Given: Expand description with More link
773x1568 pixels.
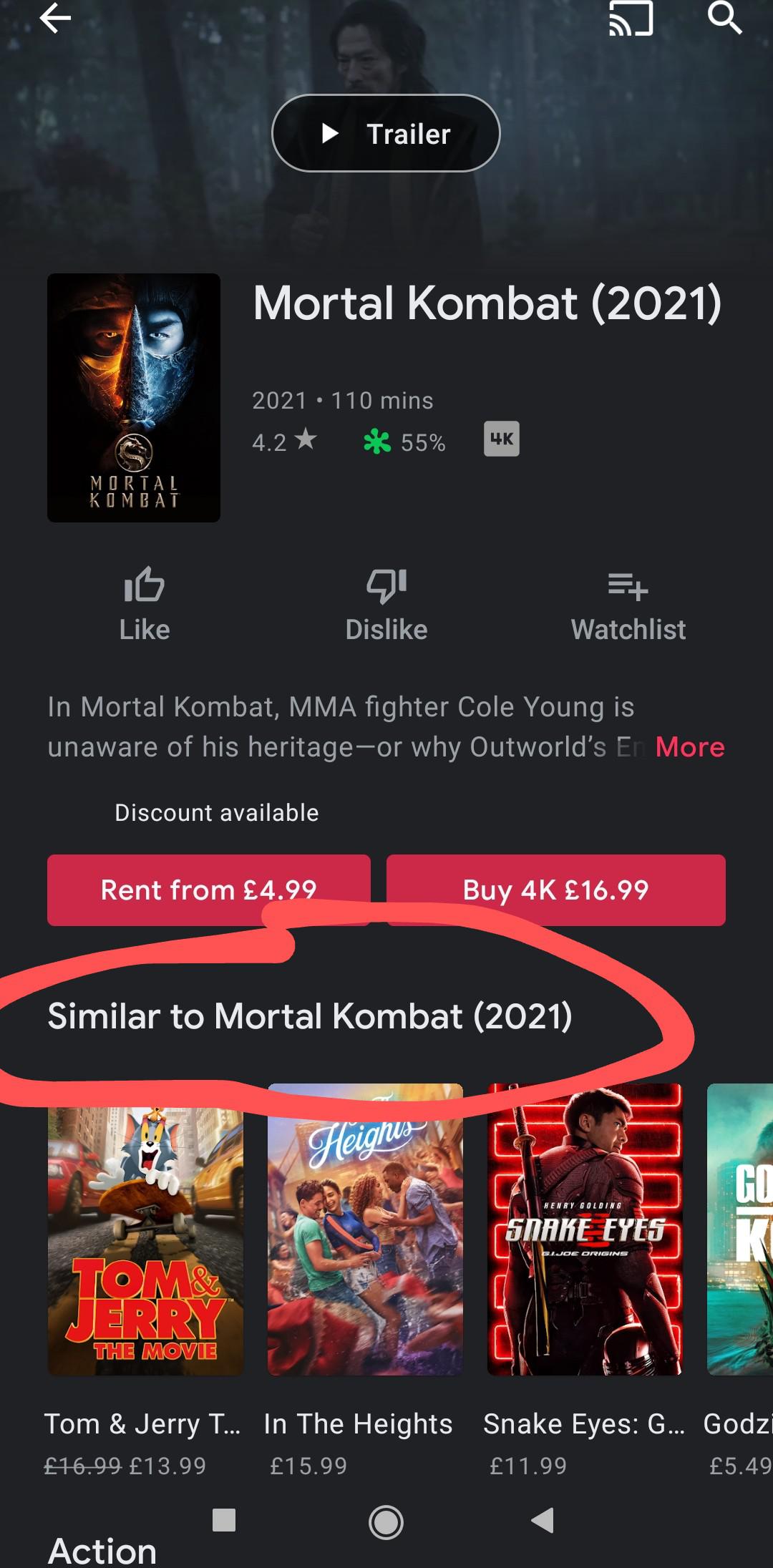Looking at the screenshot, I should click(690, 747).
